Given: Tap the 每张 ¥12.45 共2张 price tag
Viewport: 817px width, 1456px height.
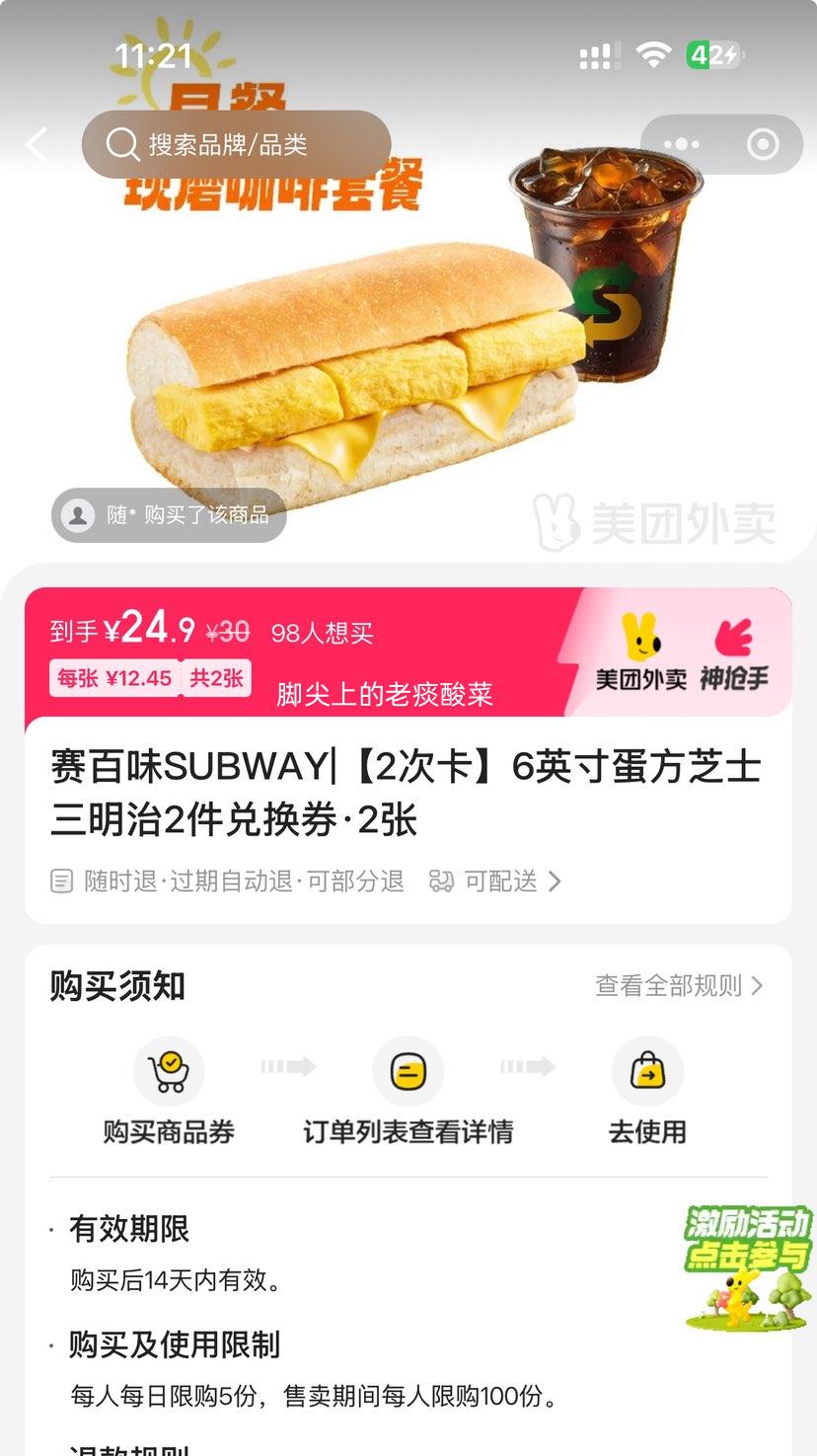Looking at the screenshot, I should click(149, 678).
